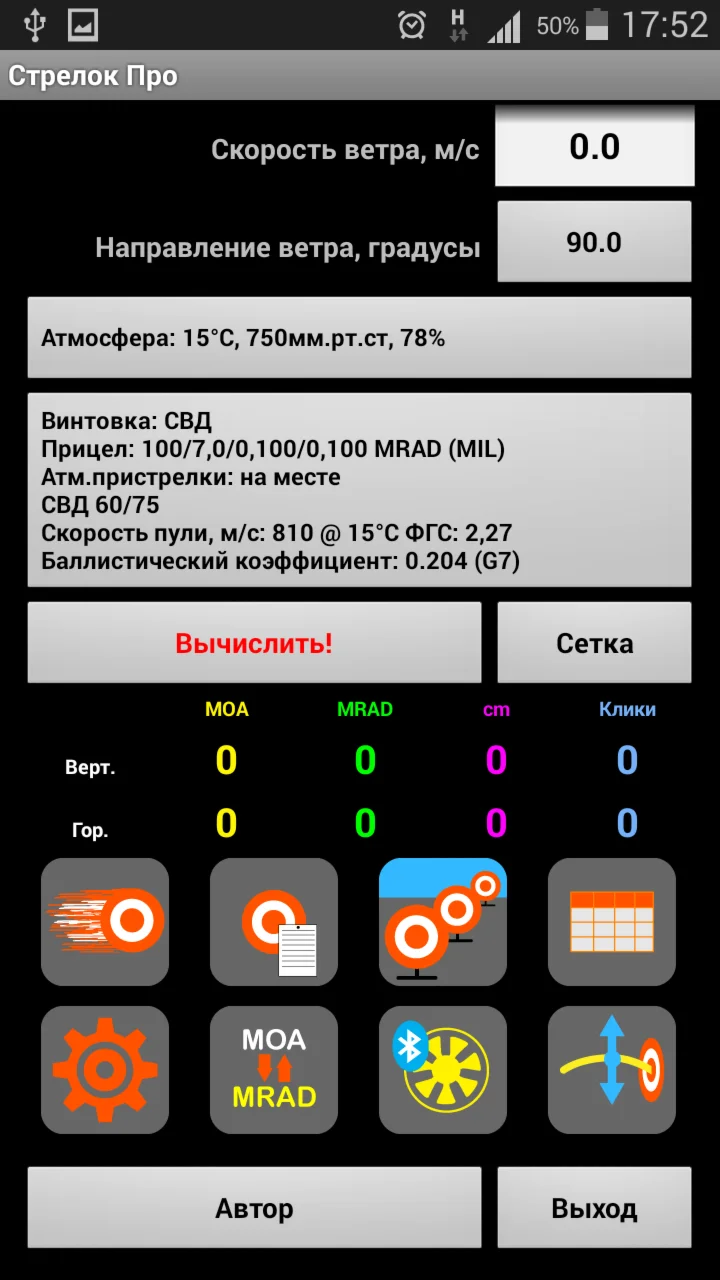Open the multiple distance targets icon
Image resolution: width=720 pixels, height=1280 pixels.
tap(443, 921)
